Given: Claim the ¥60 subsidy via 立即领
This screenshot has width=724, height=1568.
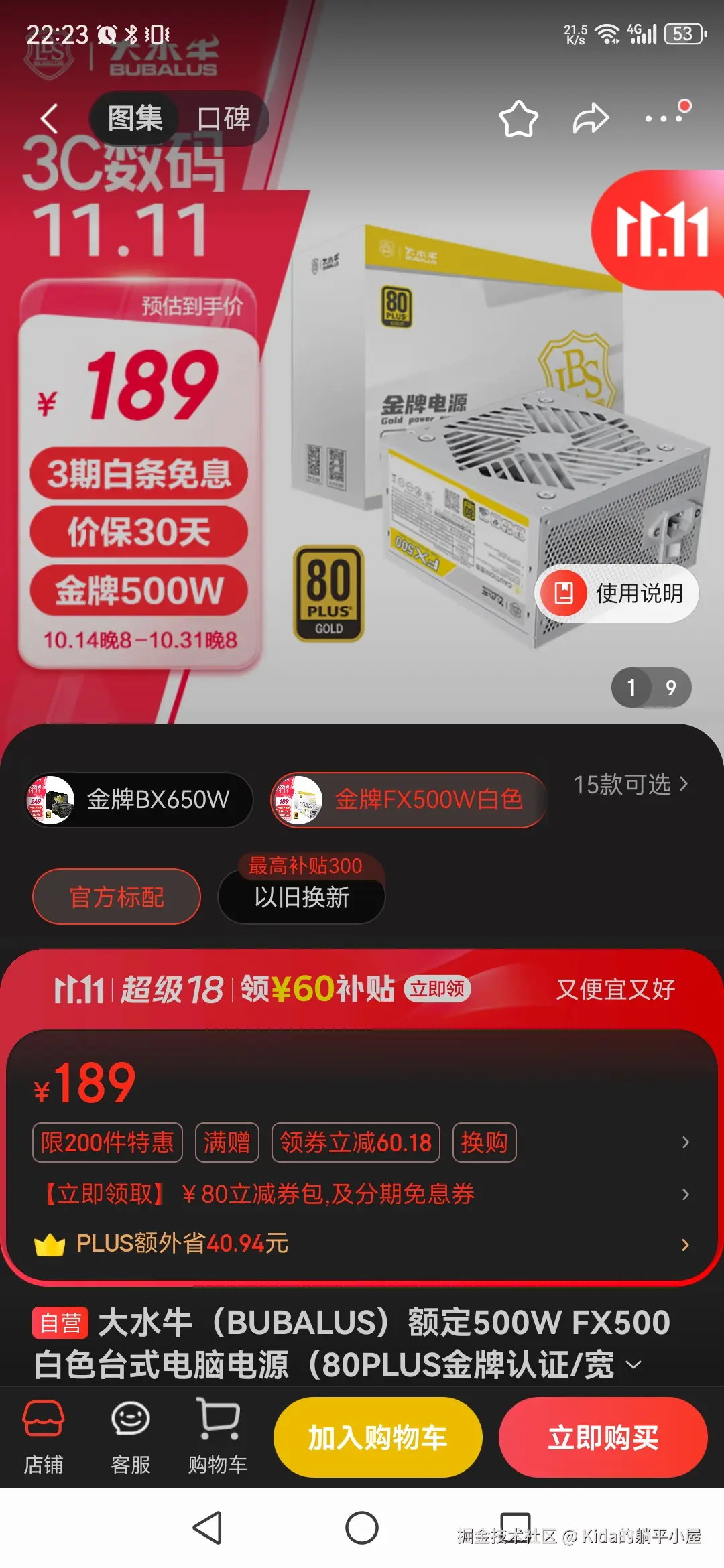Looking at the screenshot, I should [437, 989].
